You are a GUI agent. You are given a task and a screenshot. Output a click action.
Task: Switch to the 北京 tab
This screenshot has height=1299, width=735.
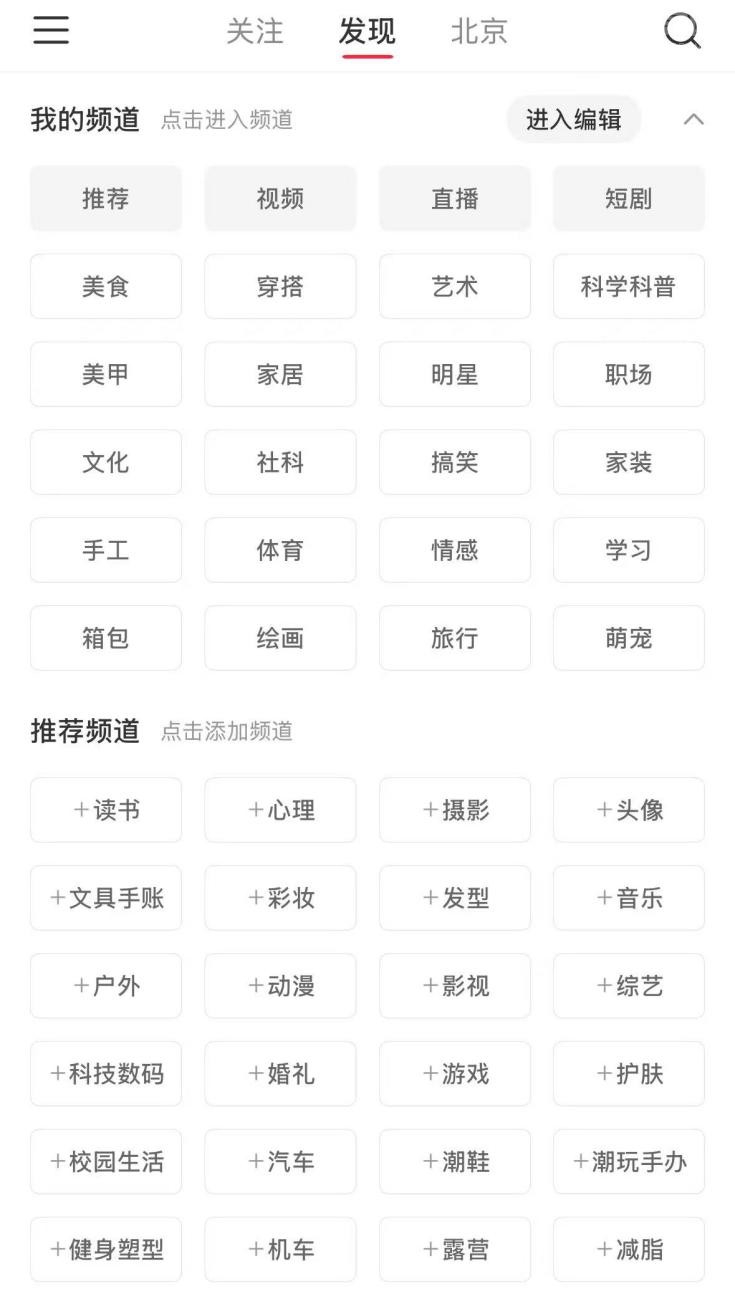click(479, 32)
